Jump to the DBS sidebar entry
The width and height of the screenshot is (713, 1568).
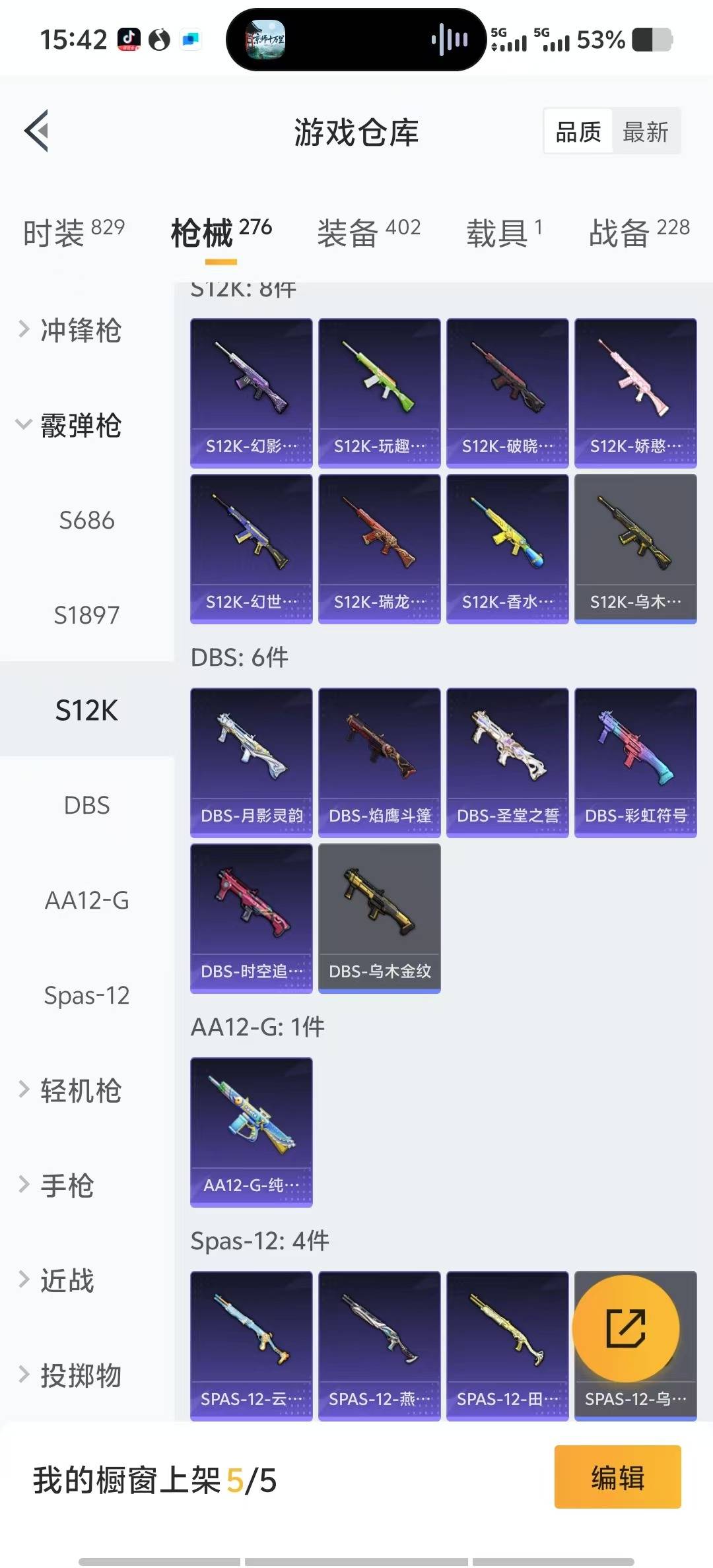pyautogui.click(x=86, y=806)
